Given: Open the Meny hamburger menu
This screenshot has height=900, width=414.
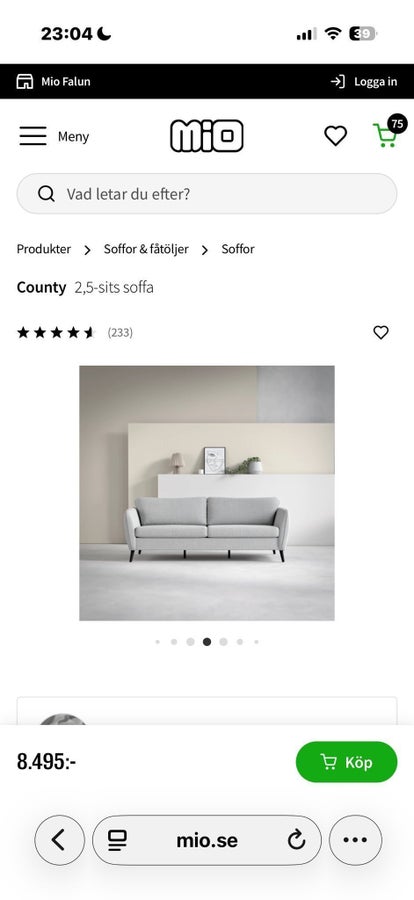Looking at the screenshot, I should point(54,137).
